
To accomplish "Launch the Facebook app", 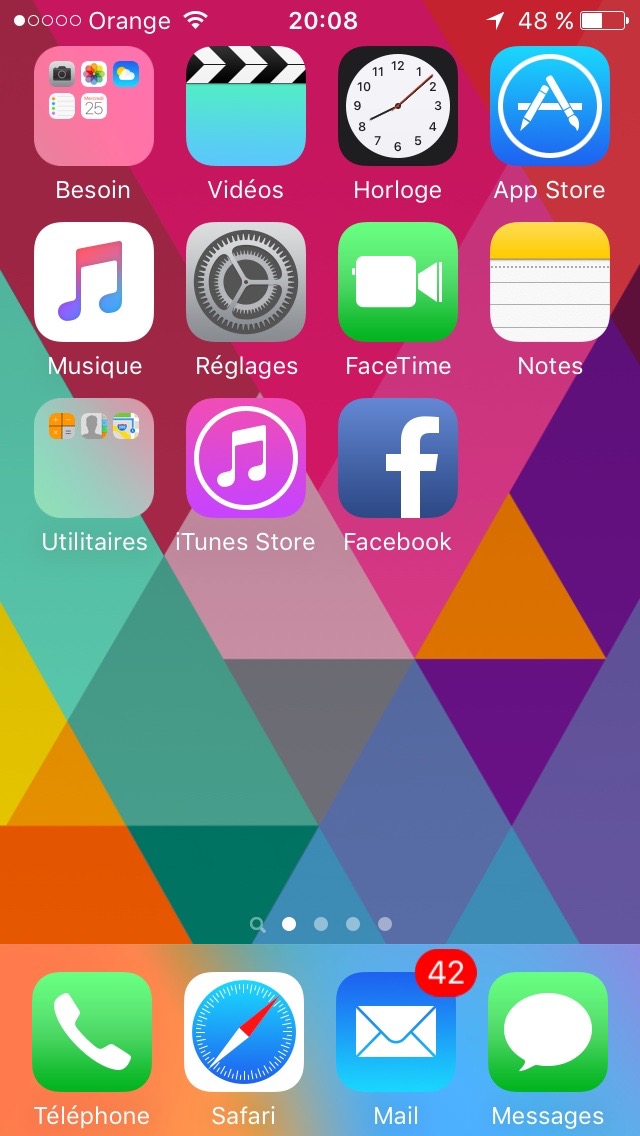I will [398, 458].
